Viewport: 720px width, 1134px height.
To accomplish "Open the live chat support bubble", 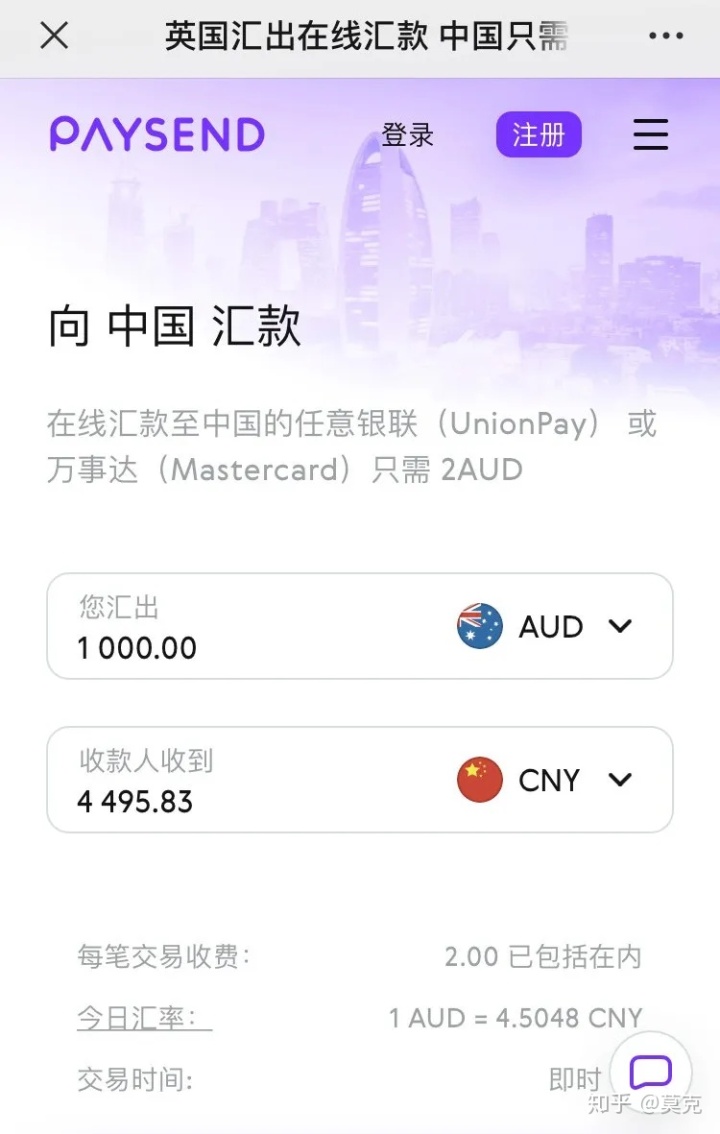I will pyautogui.click(x=650, y=1073).
